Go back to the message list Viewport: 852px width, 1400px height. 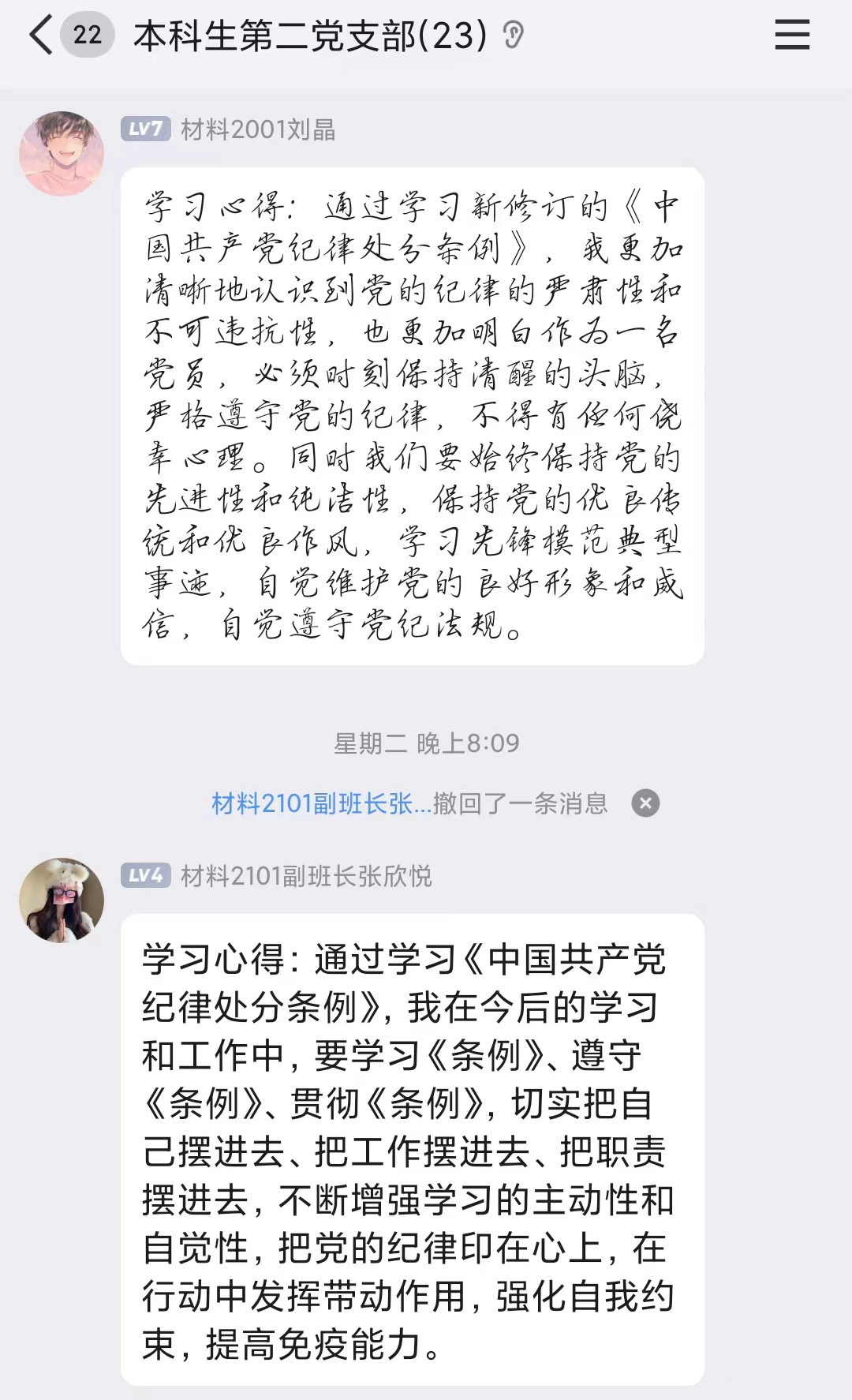click(41, 36)
